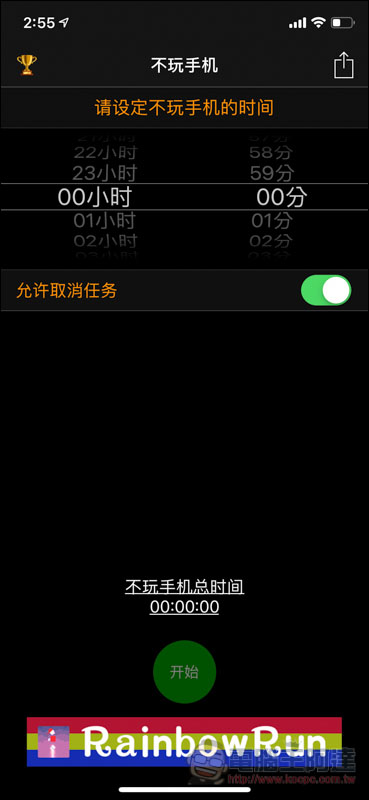Select 01分 in the minute picker
The height and width of the screenshot is (800, 369).
coord(272,221)
